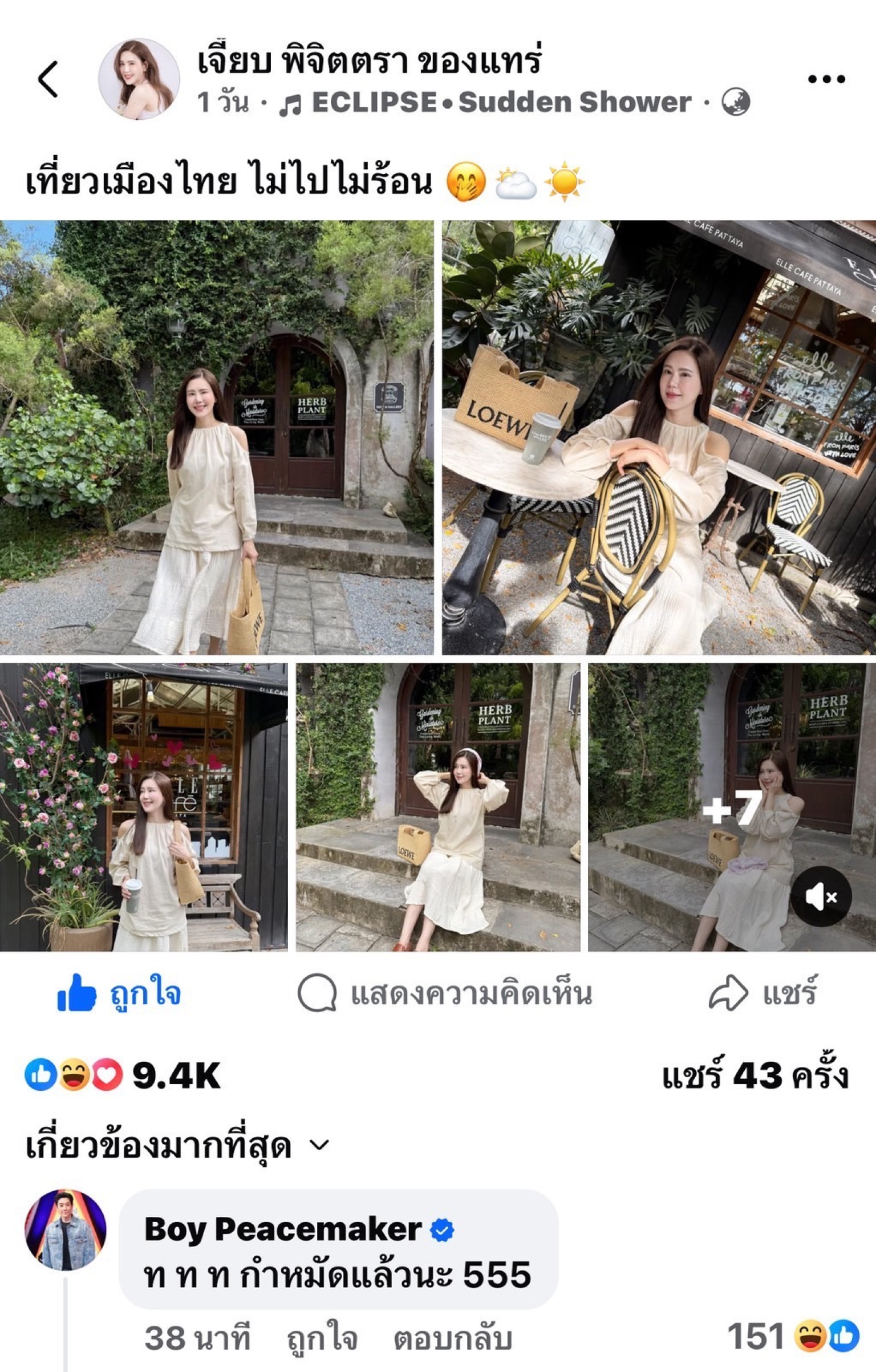The image size is (876, 1372).
Task: Reply to Boy Peacemaker's comment with ตอบกลับ
Action: (x=452, y=1338)
